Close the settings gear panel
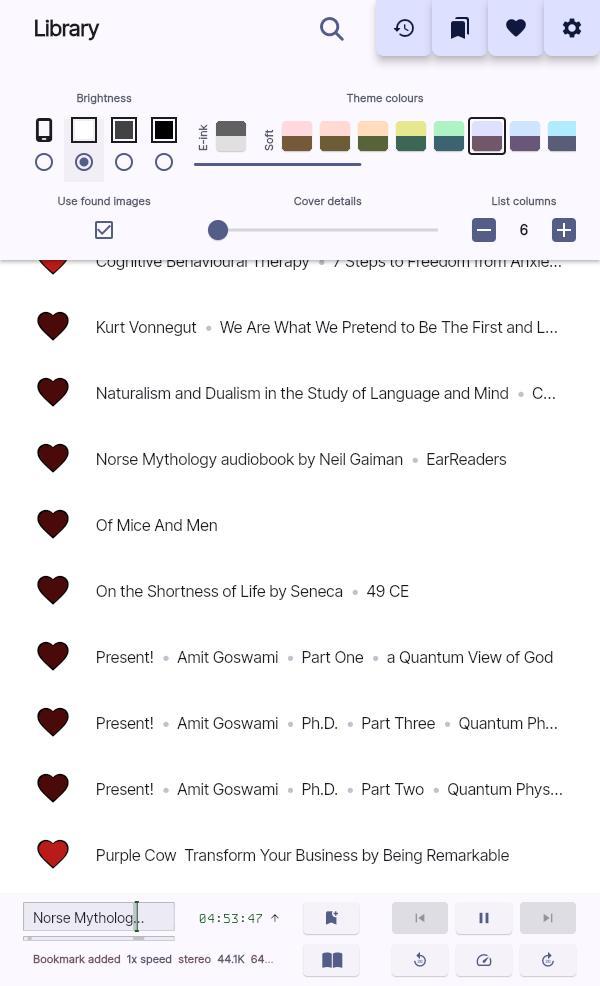This screenshot has width=600, height=986. pyautogui.click(x=572, y=28)
